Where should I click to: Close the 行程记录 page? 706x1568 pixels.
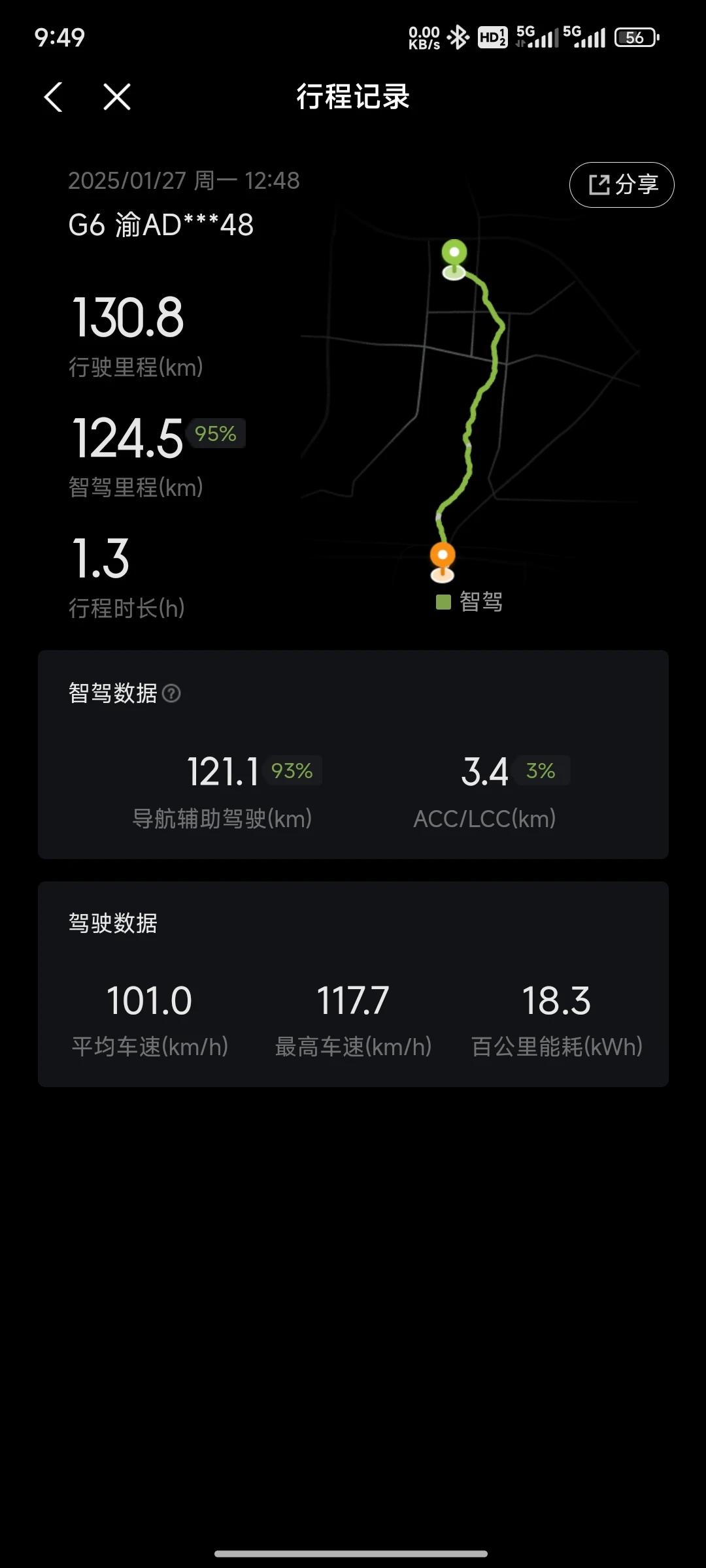click(x=117, y=97)
